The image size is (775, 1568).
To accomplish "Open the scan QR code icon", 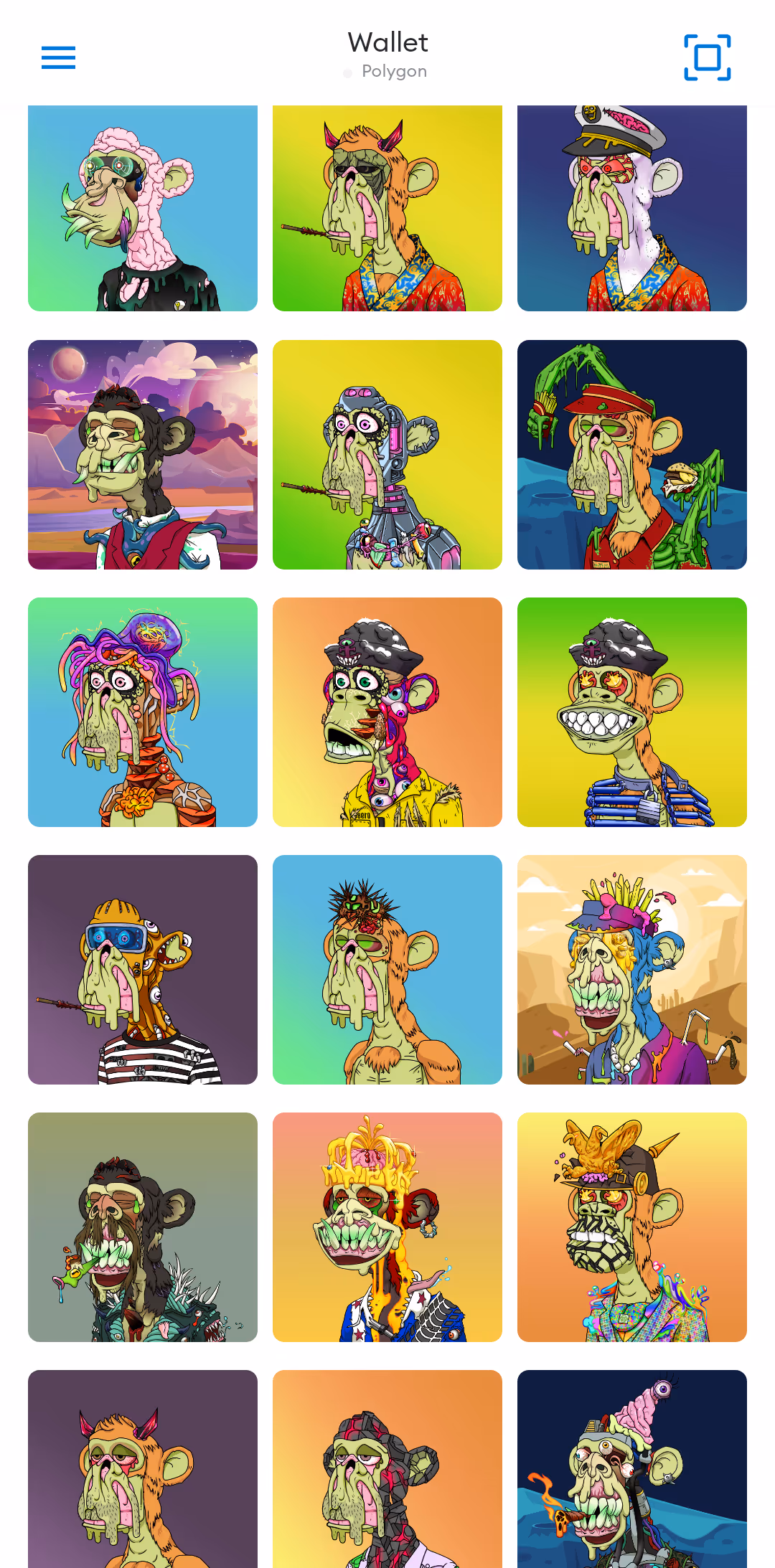I will coord(708,57).
